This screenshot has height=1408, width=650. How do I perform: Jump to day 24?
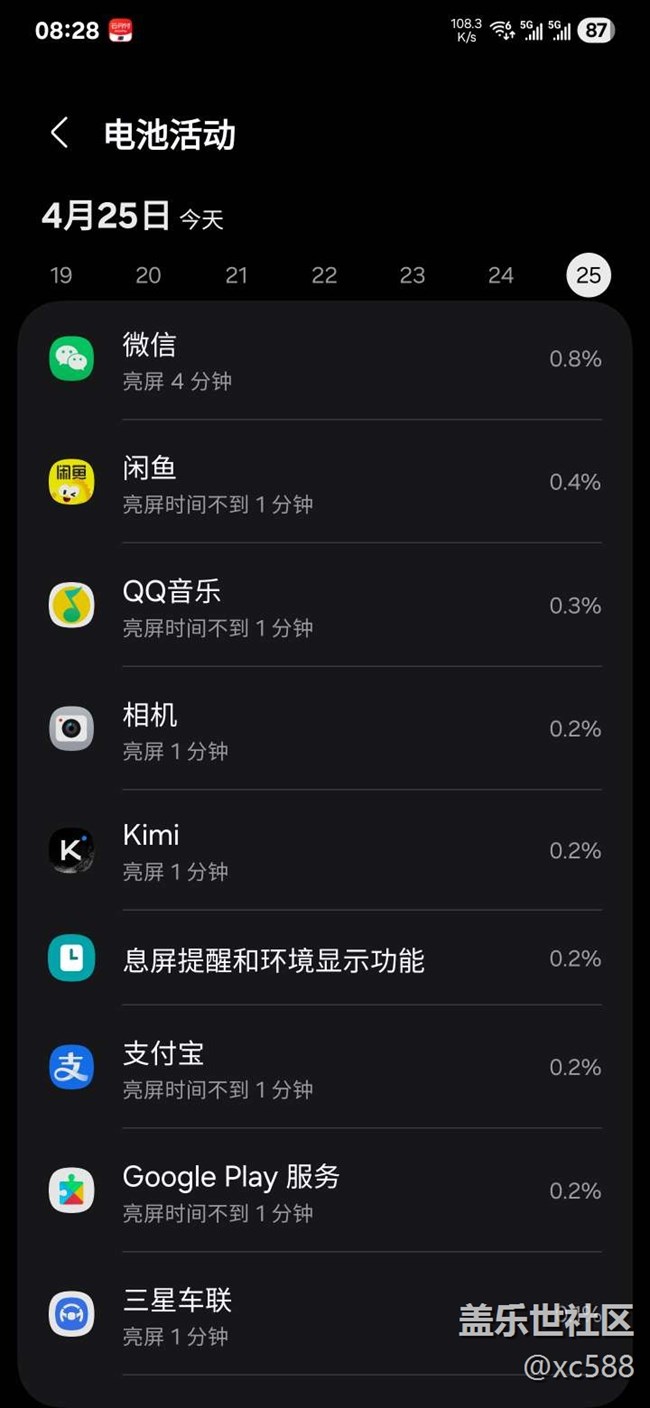500,275
